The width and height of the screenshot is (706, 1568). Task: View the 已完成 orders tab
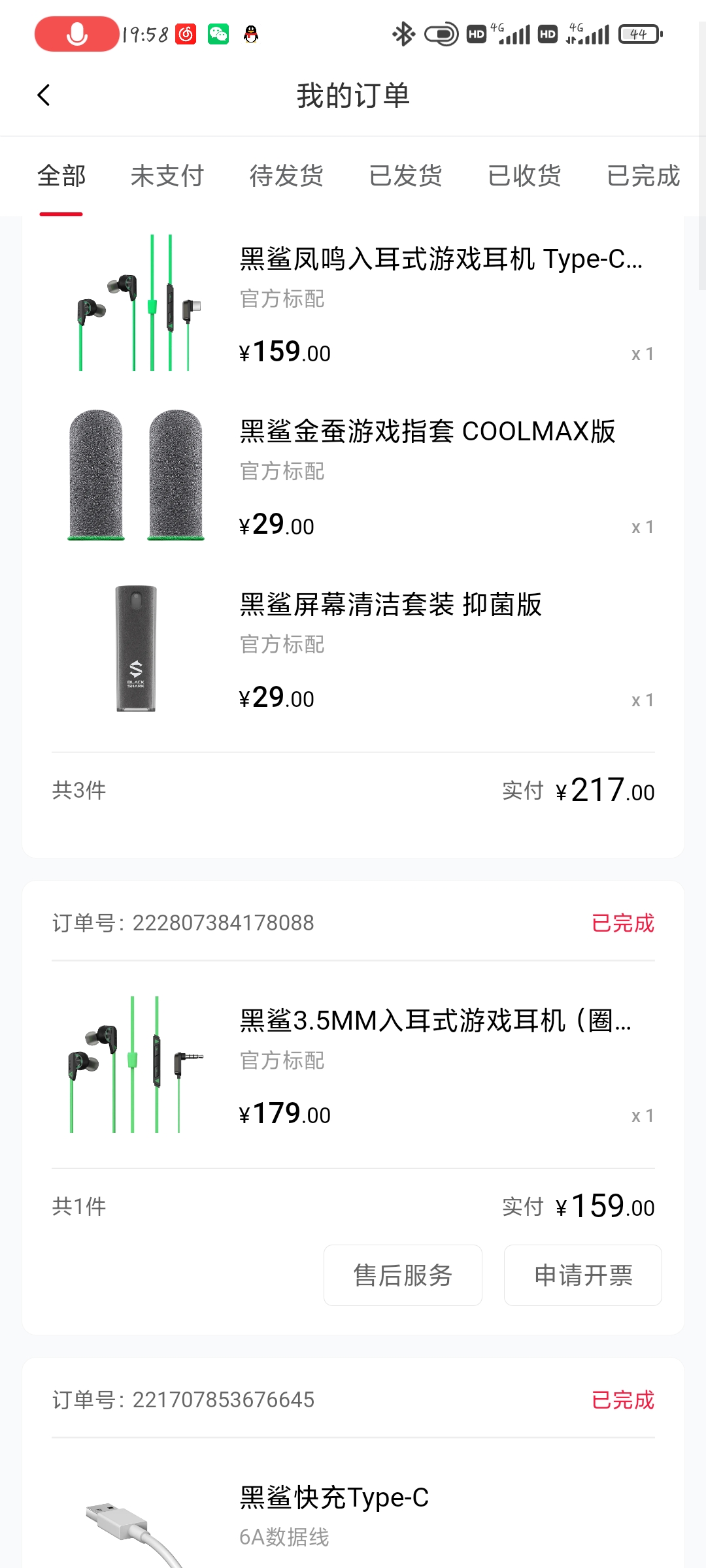[x=643, y=176]
